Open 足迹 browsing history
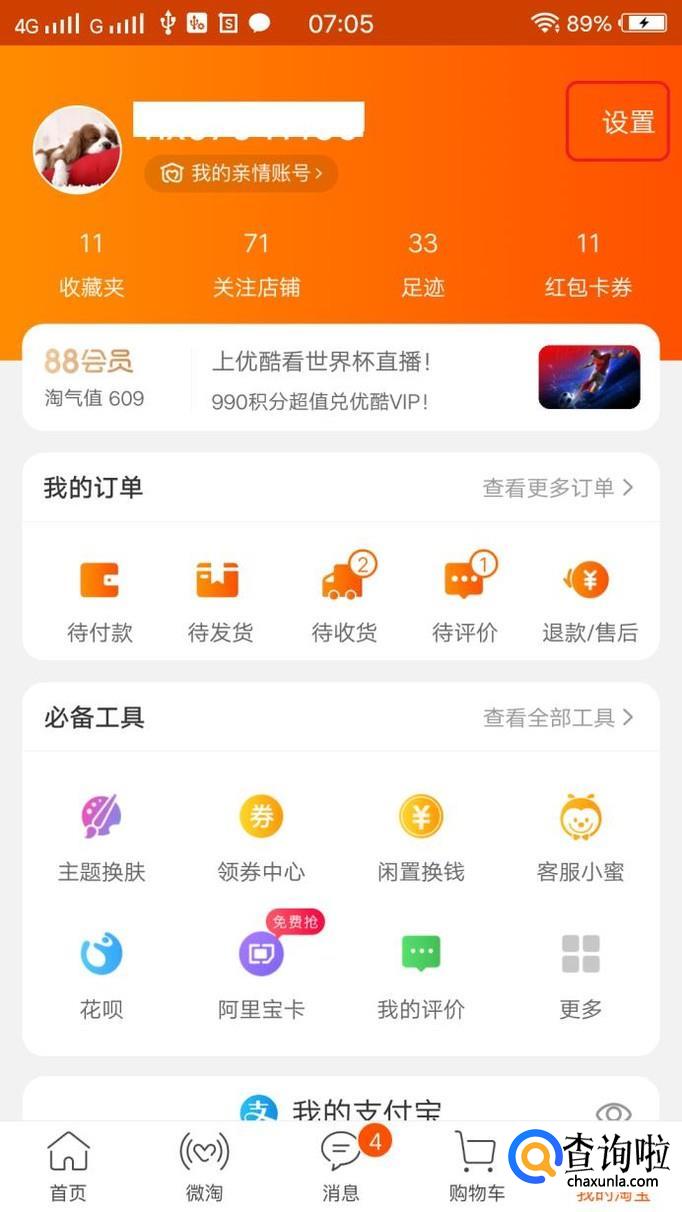This screenshot has width=682, height=1212. coord(422,265)
